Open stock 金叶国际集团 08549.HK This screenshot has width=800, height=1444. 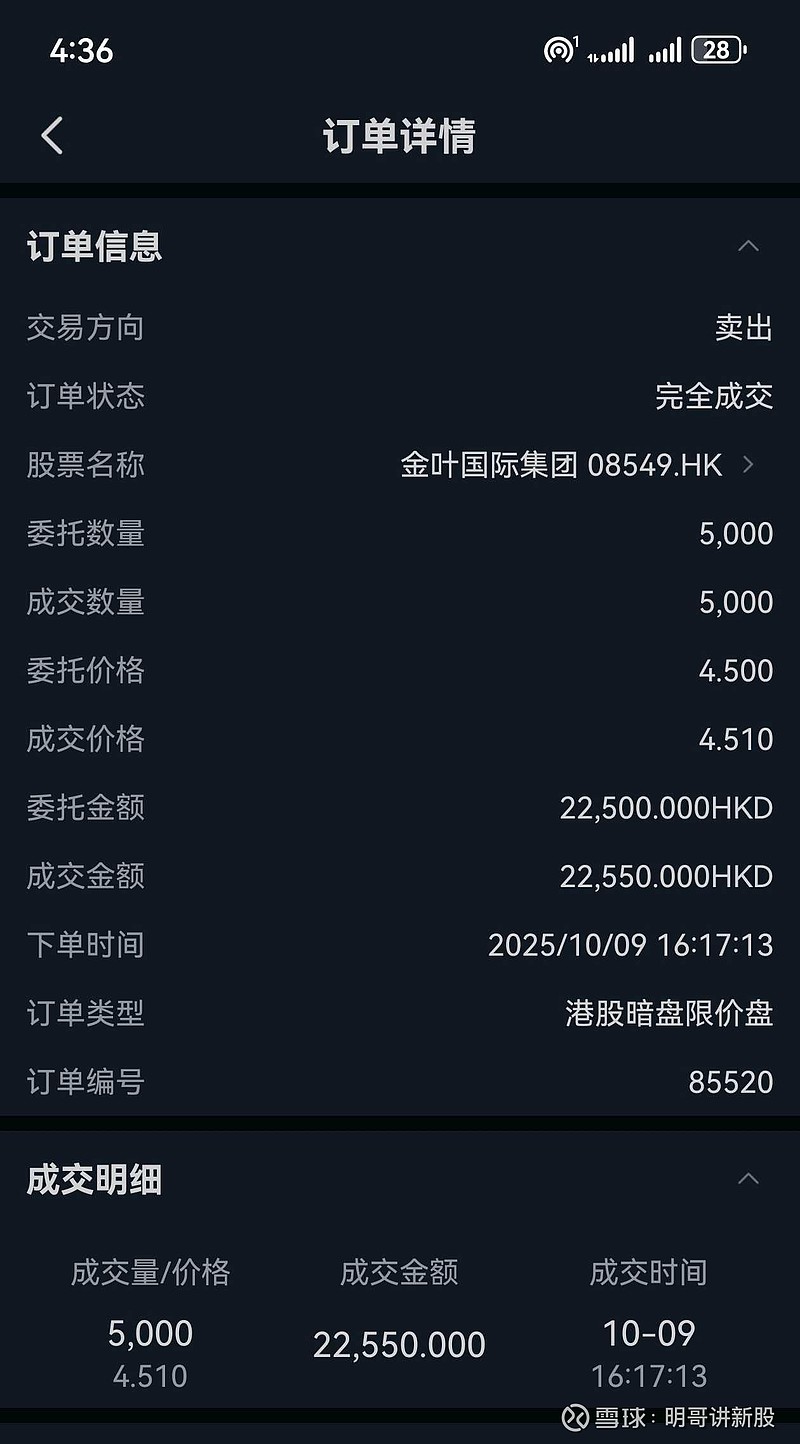pos(577,465)
